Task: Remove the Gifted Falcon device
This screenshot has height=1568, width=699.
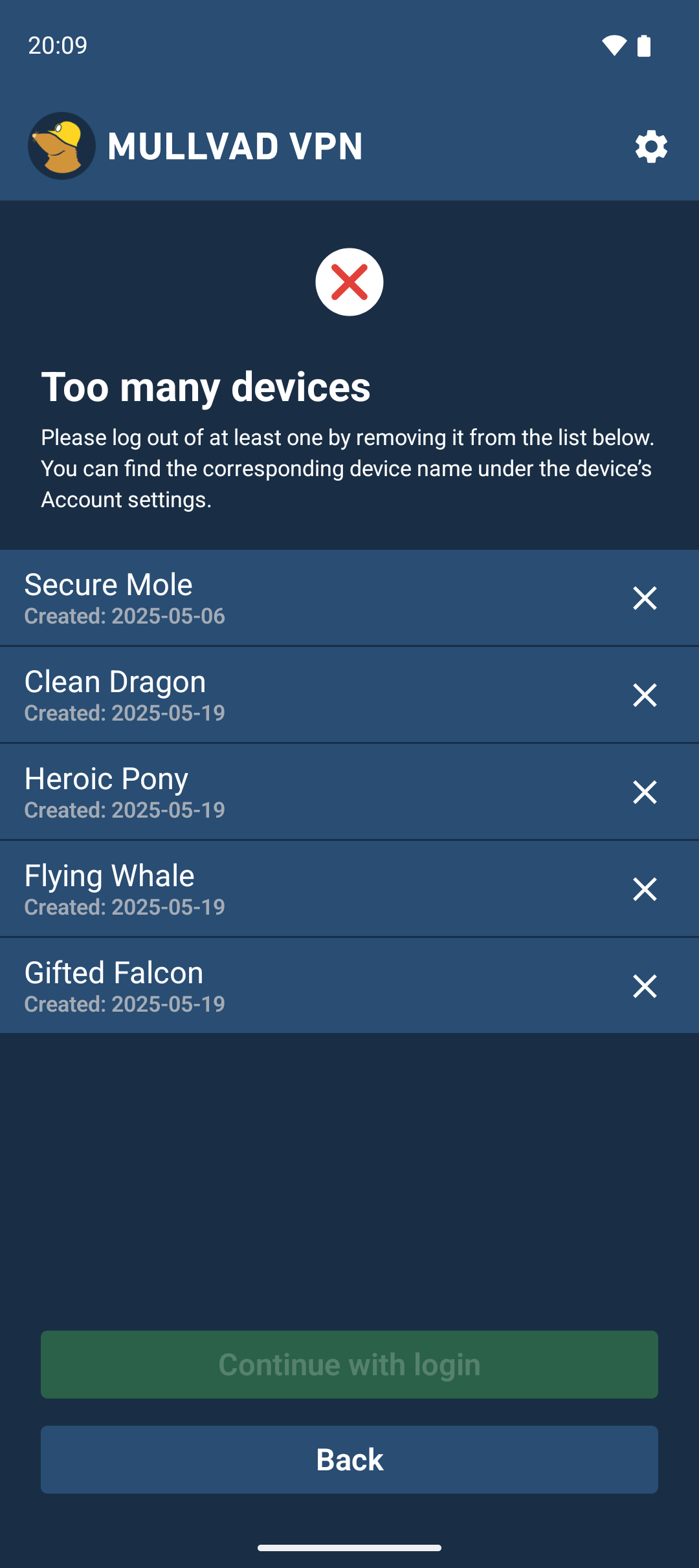Action: tap(645, 986)
